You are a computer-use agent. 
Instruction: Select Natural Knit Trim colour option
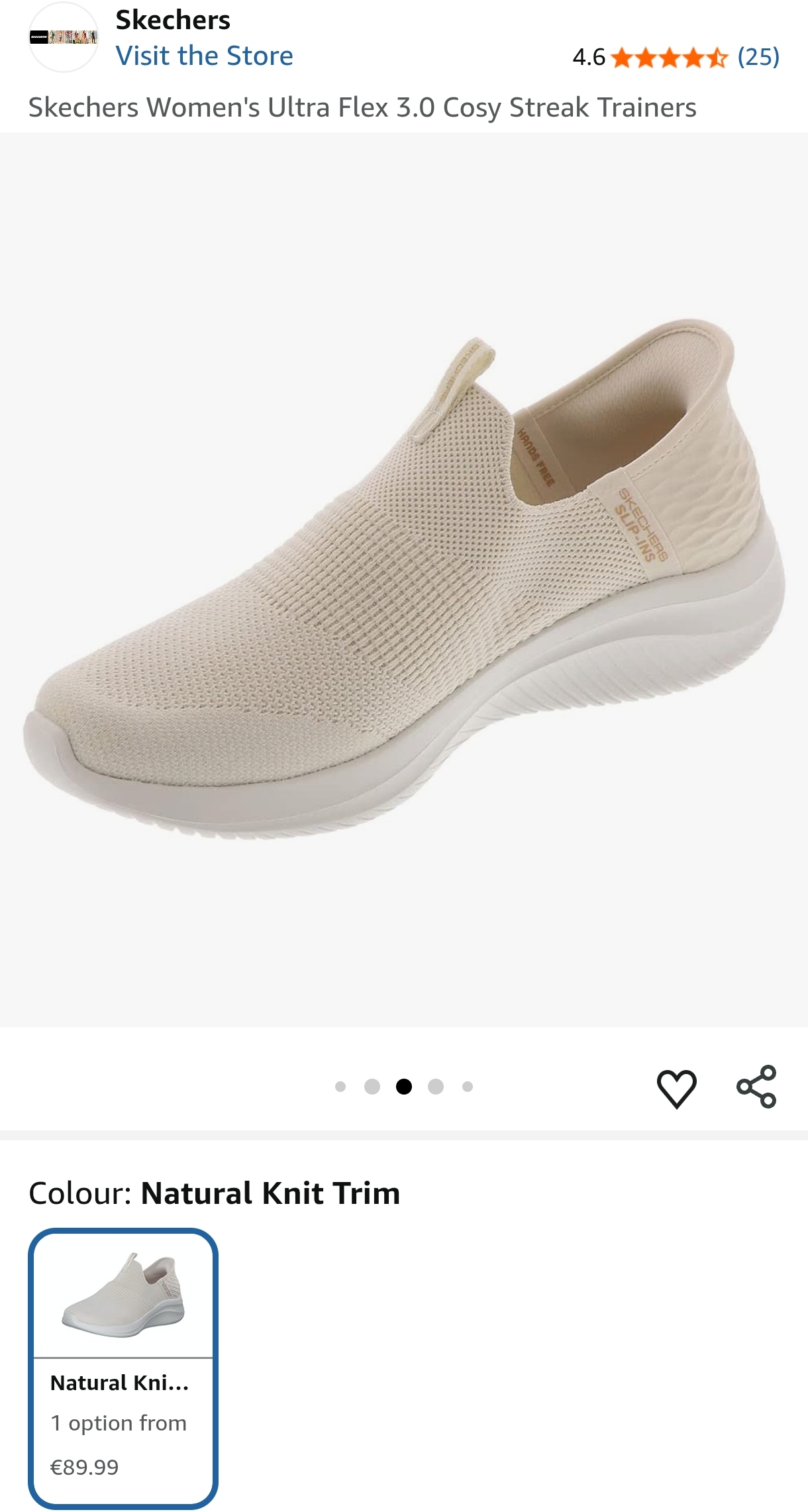[x=123, y=1368]
